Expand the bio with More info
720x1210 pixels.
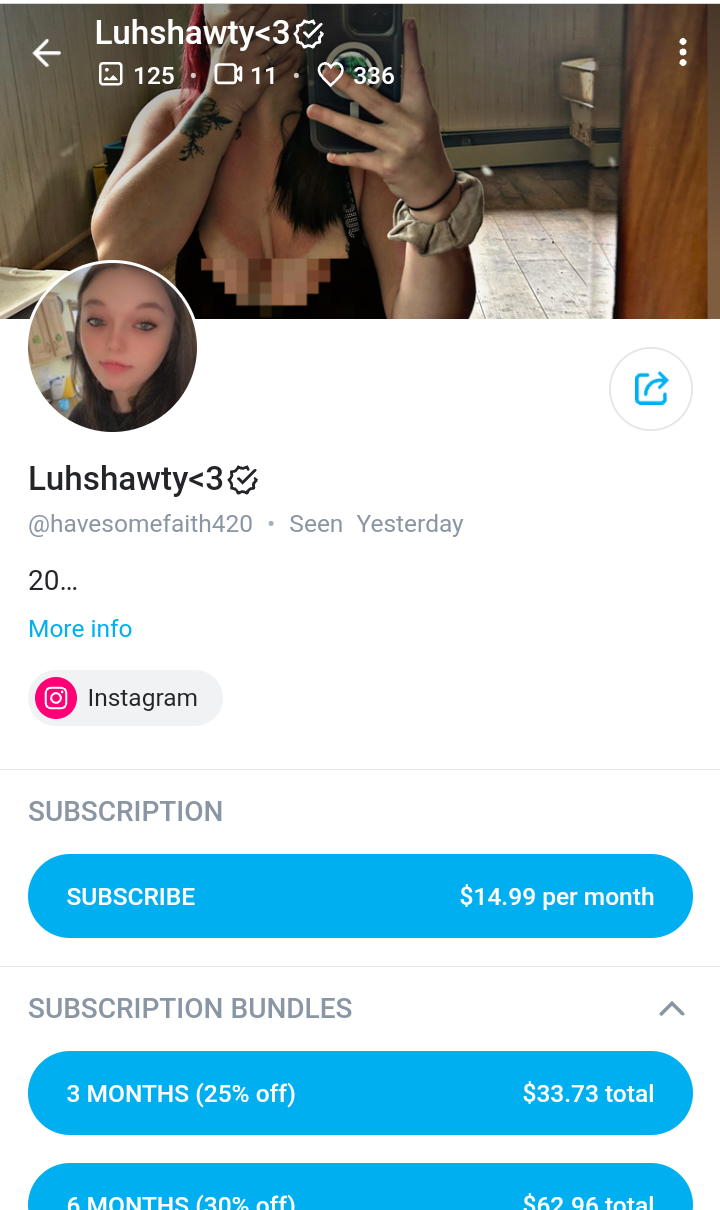[80, 629]
